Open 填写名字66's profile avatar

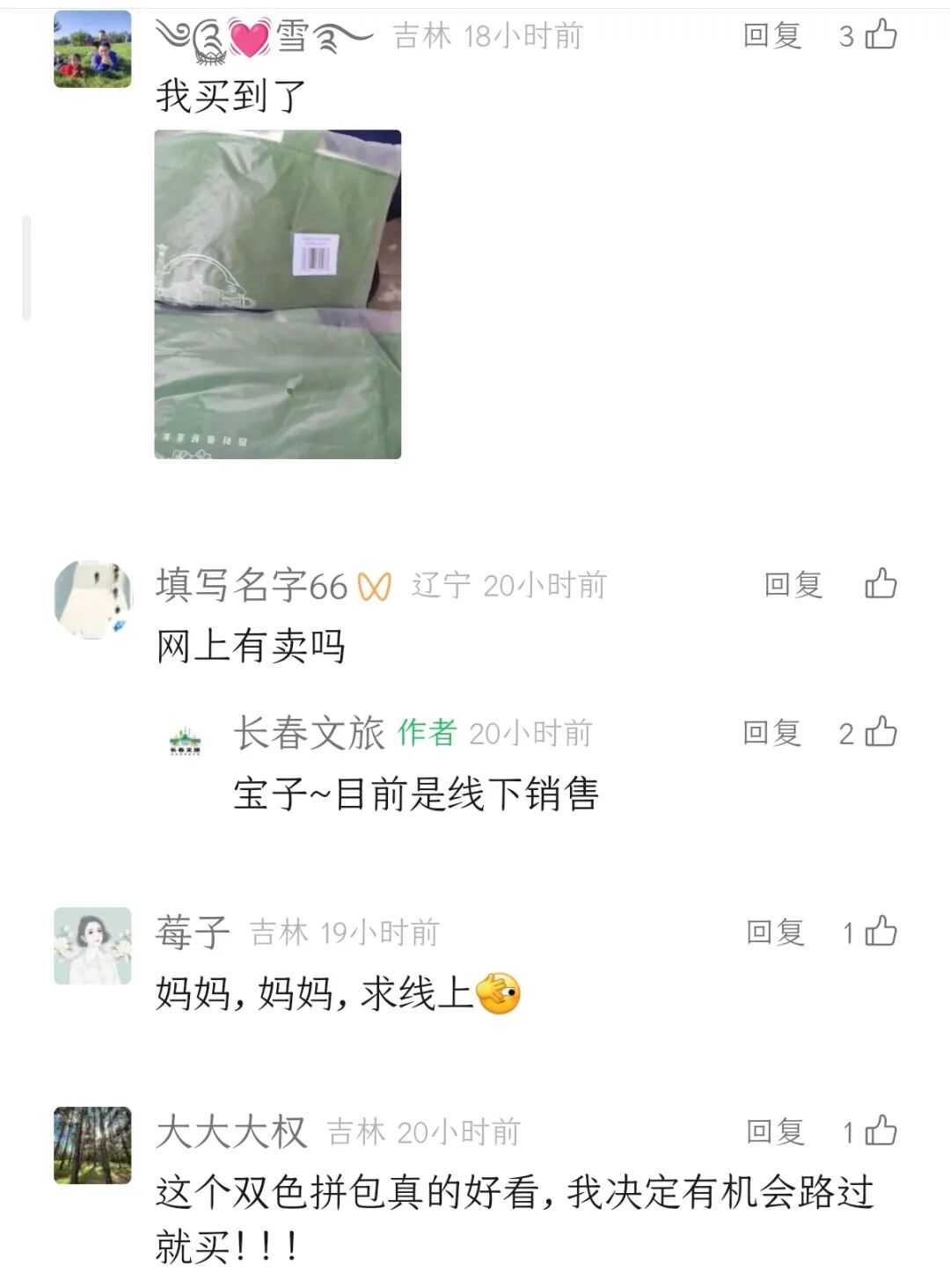[92, 598]
